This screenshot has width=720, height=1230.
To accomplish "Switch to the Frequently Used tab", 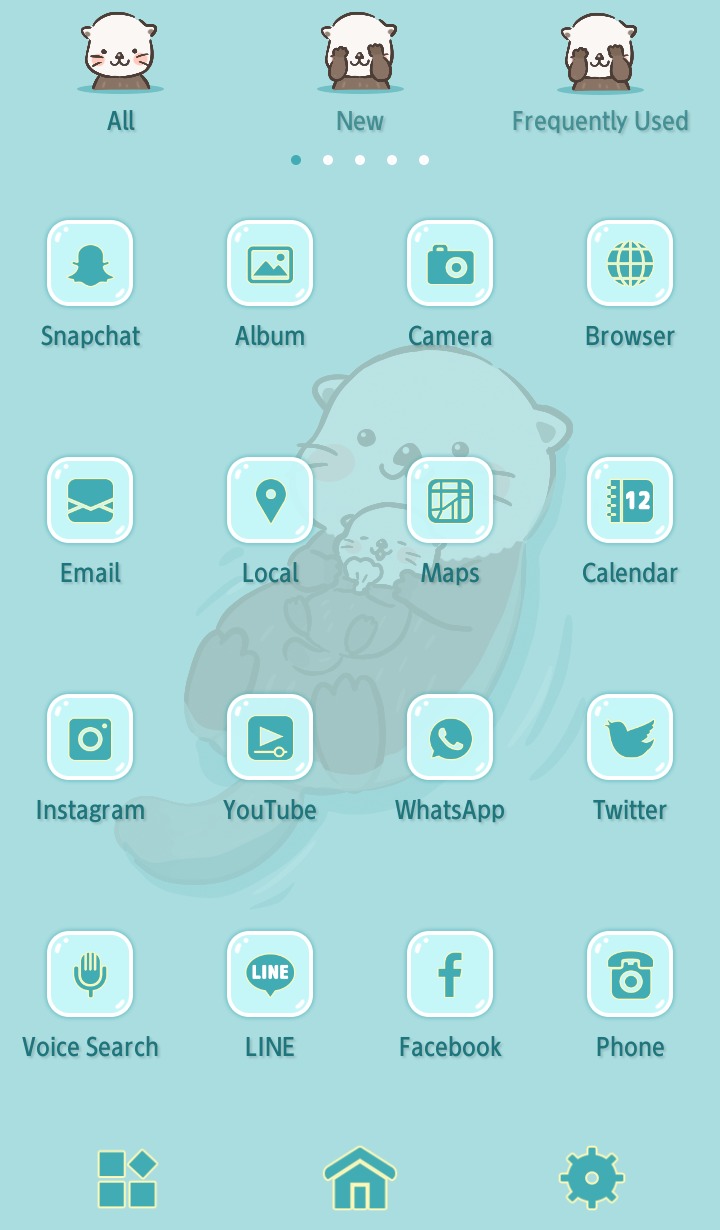I will (600, 70).
